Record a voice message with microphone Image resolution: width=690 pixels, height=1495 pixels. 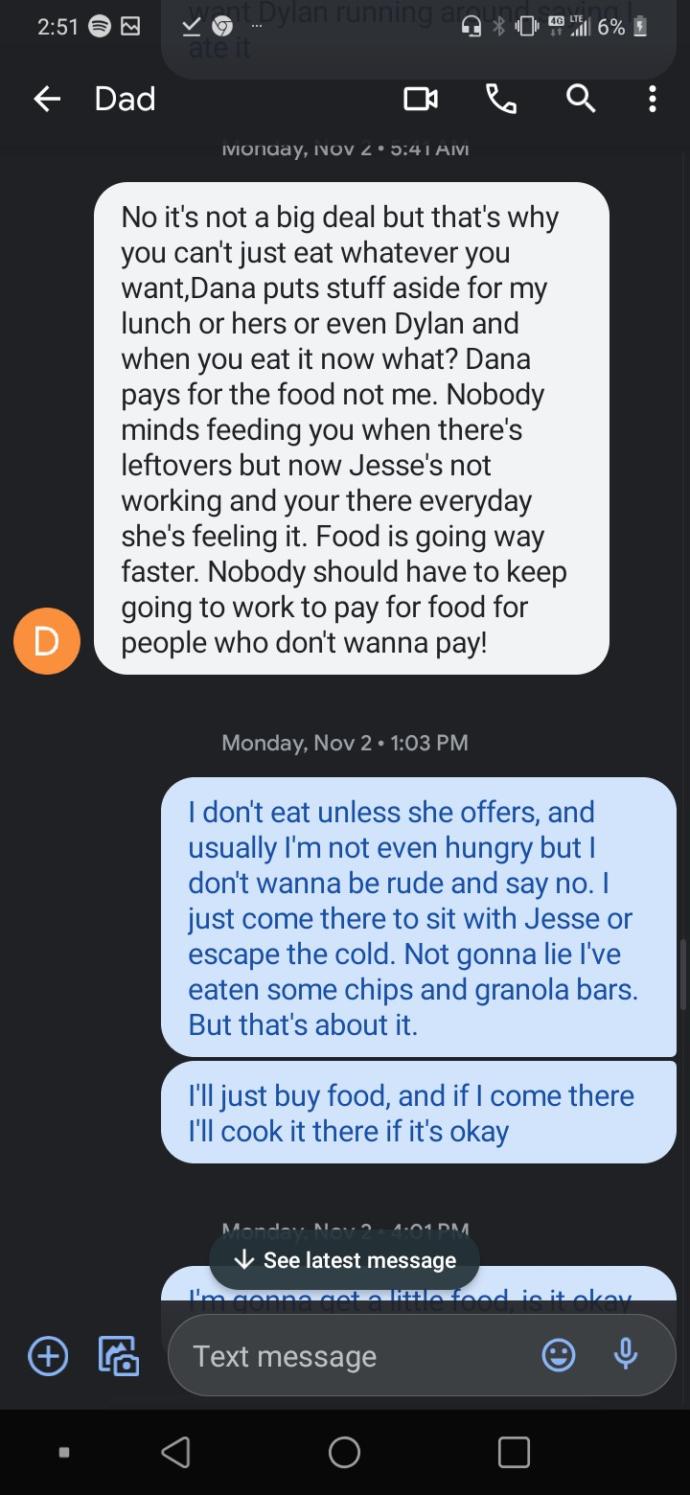[626, 1354]
